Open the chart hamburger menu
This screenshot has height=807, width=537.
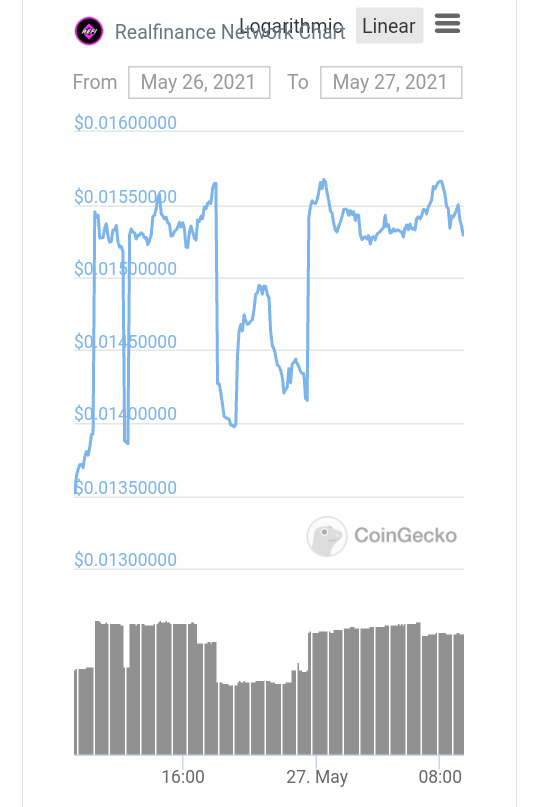(x=447, y=24)
